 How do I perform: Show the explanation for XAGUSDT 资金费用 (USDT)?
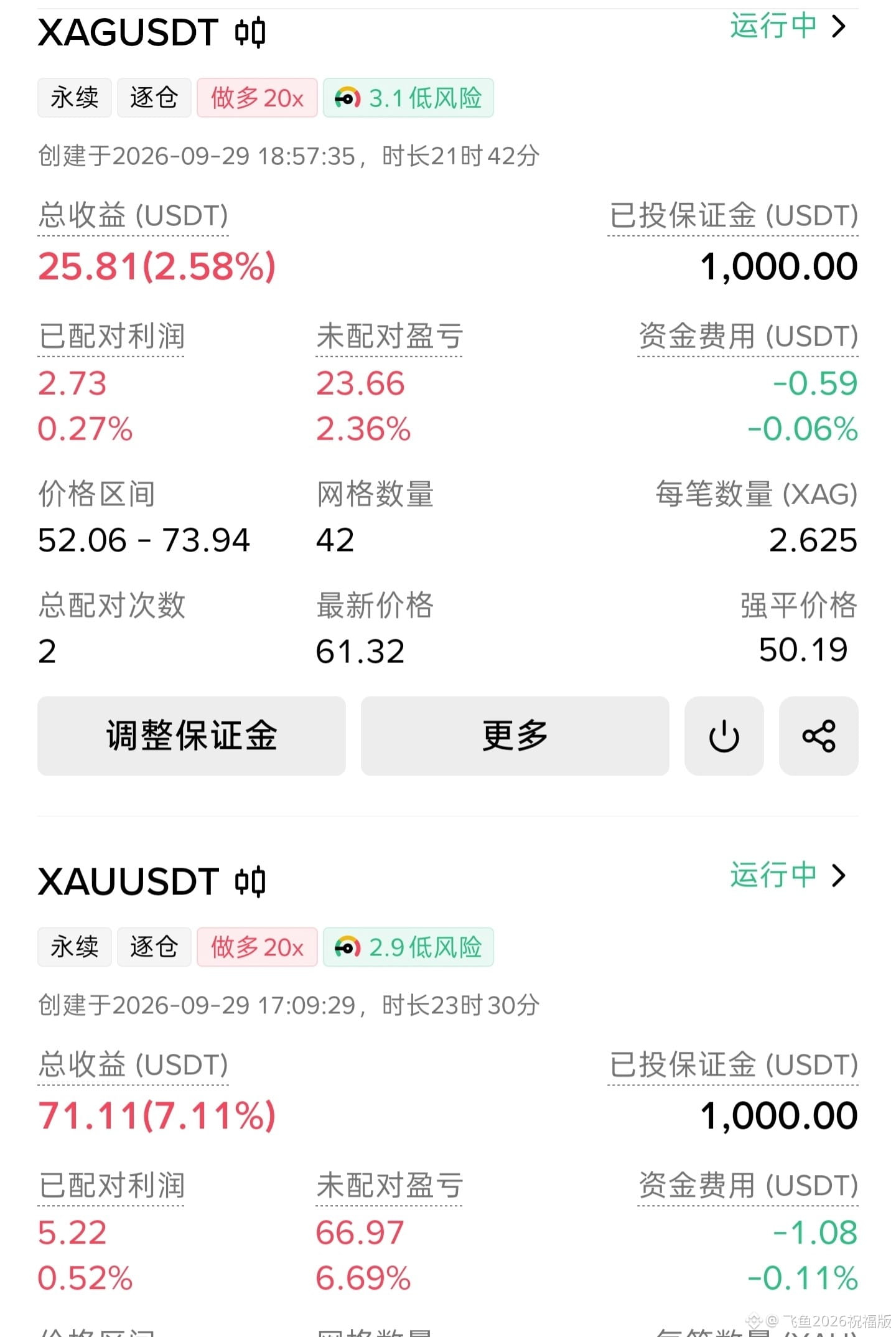[x=748, y=337]
